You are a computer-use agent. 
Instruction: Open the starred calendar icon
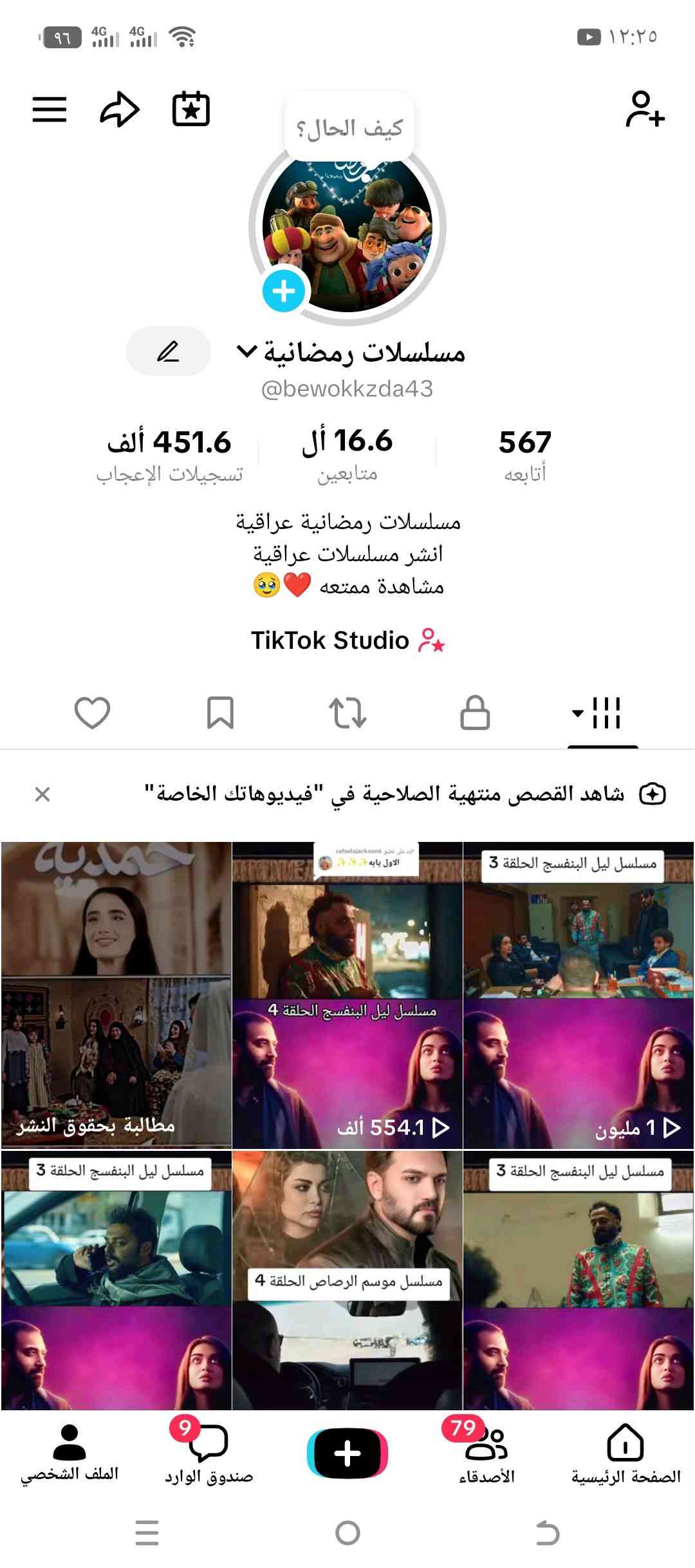tap(191, 109)
